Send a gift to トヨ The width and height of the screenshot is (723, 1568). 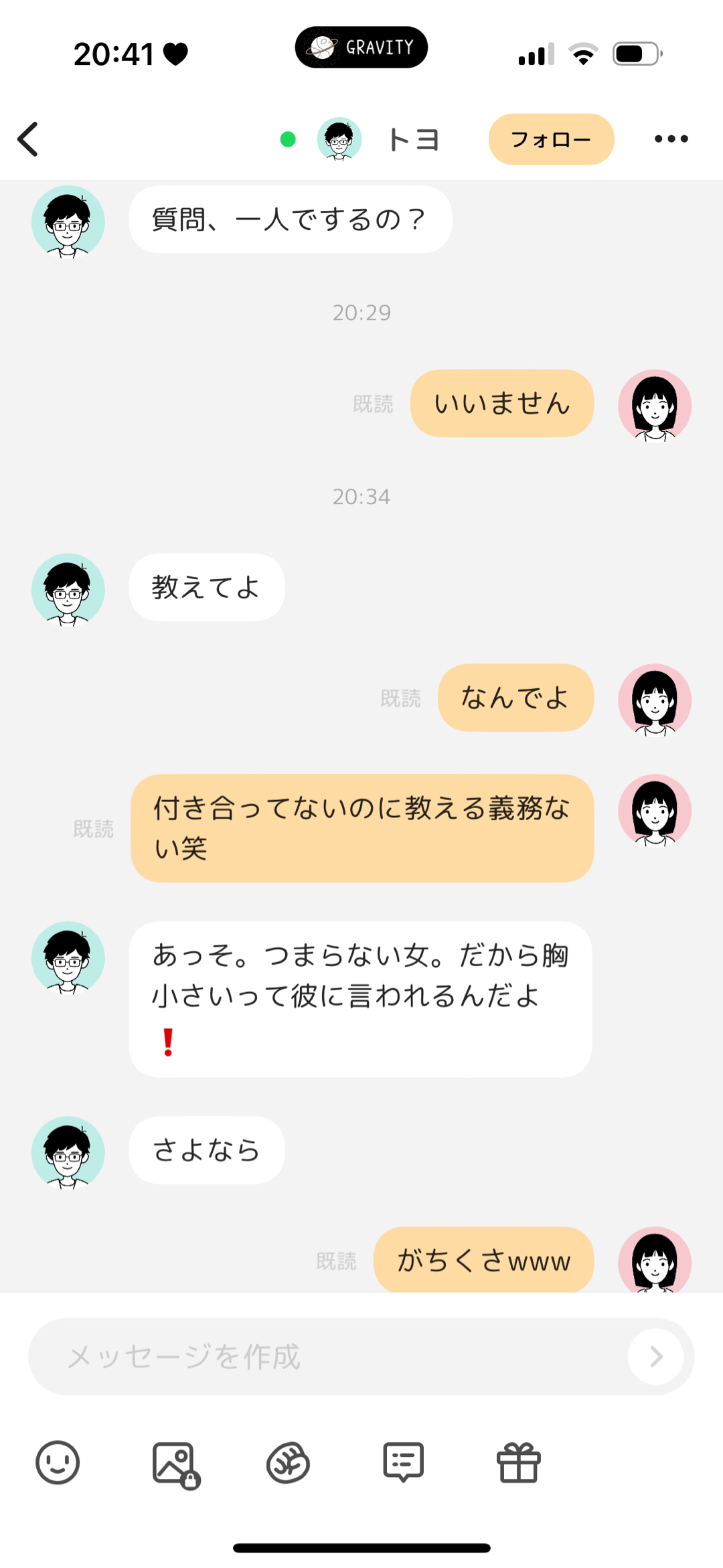[518, 1462]
